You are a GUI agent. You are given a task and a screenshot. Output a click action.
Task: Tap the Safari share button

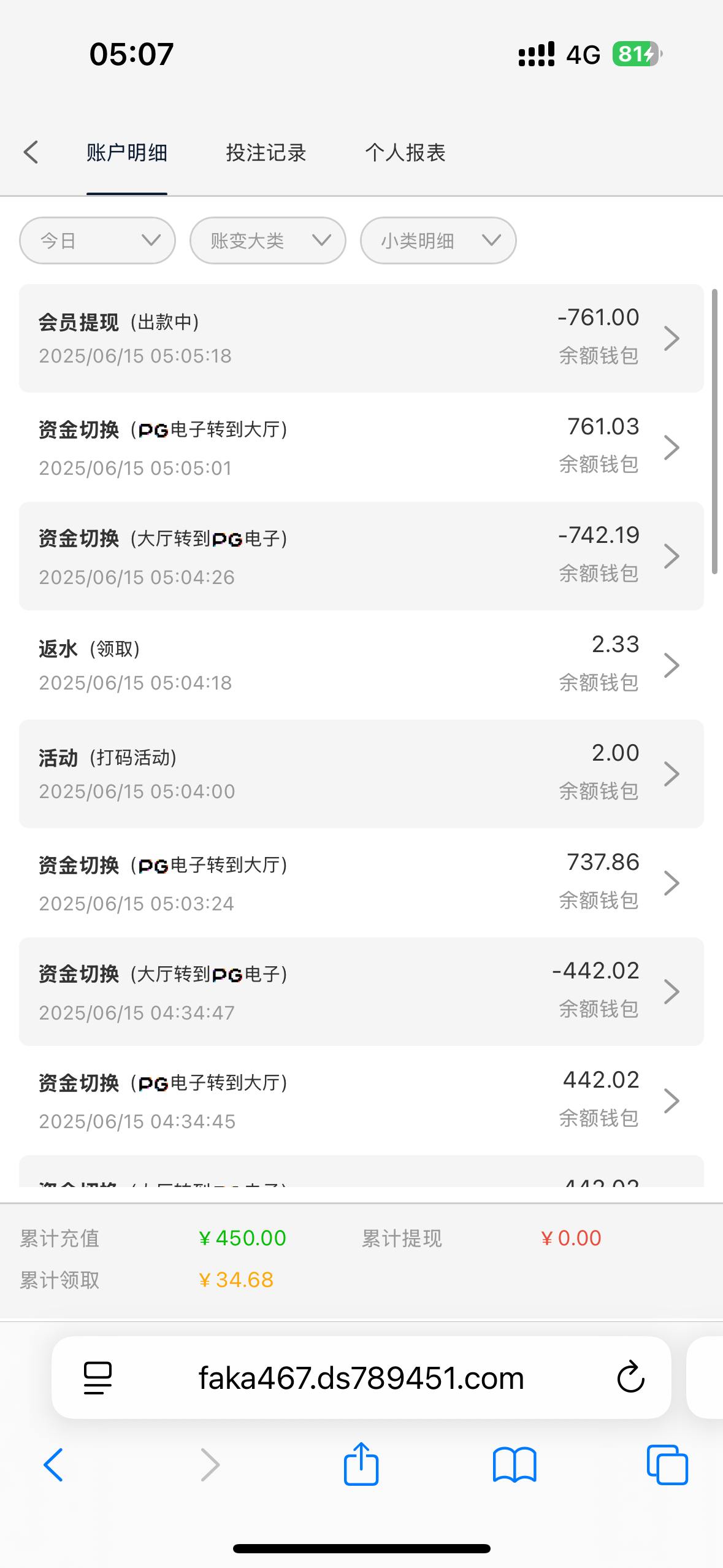click(x=361, y=1464)
